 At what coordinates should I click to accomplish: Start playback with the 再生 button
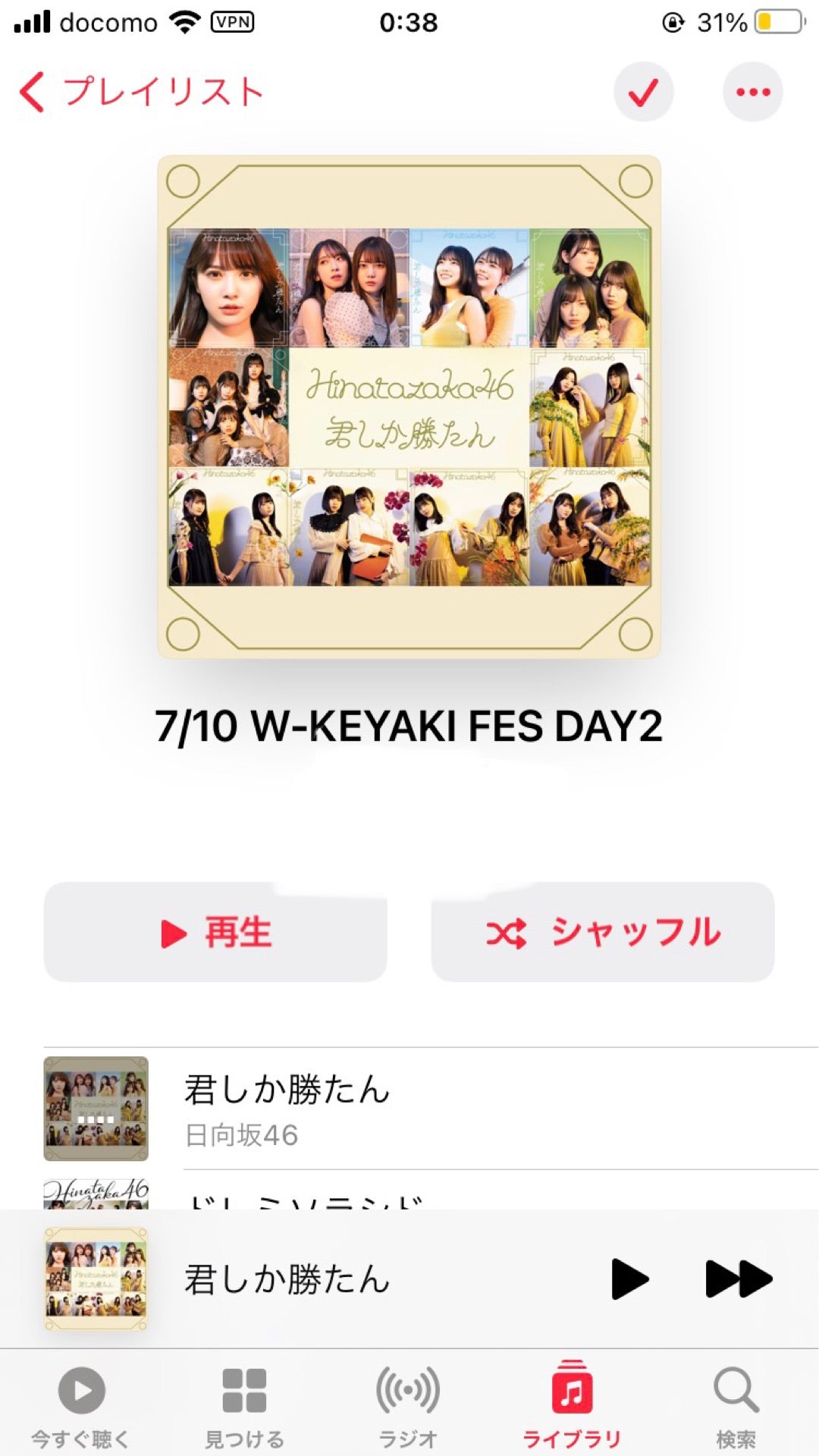point(215,932)
